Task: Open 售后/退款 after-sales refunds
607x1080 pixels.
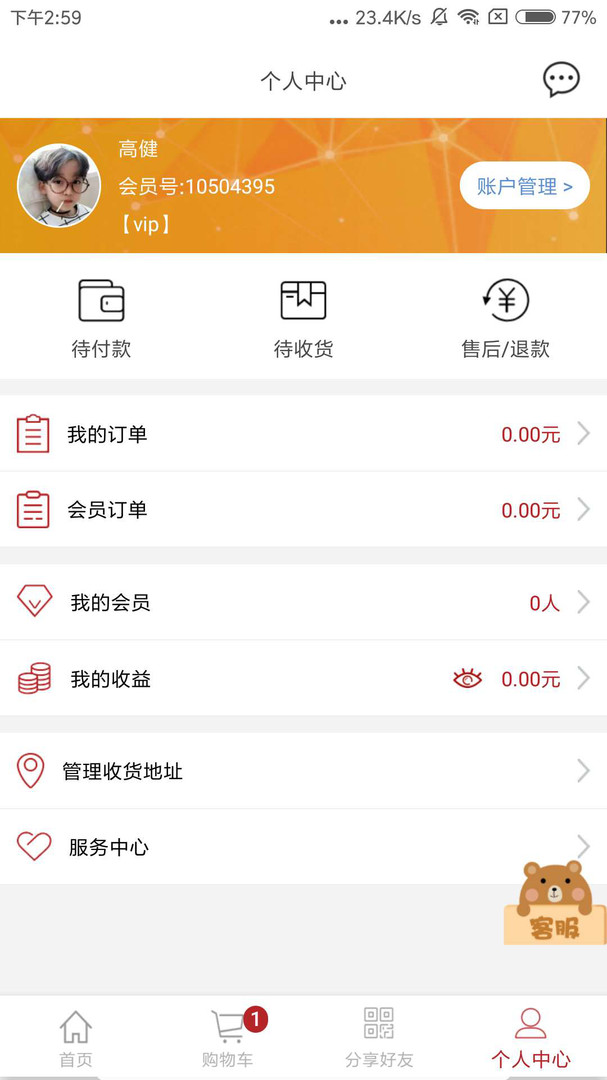Action: pyautogui.click(x=505, y=318)
